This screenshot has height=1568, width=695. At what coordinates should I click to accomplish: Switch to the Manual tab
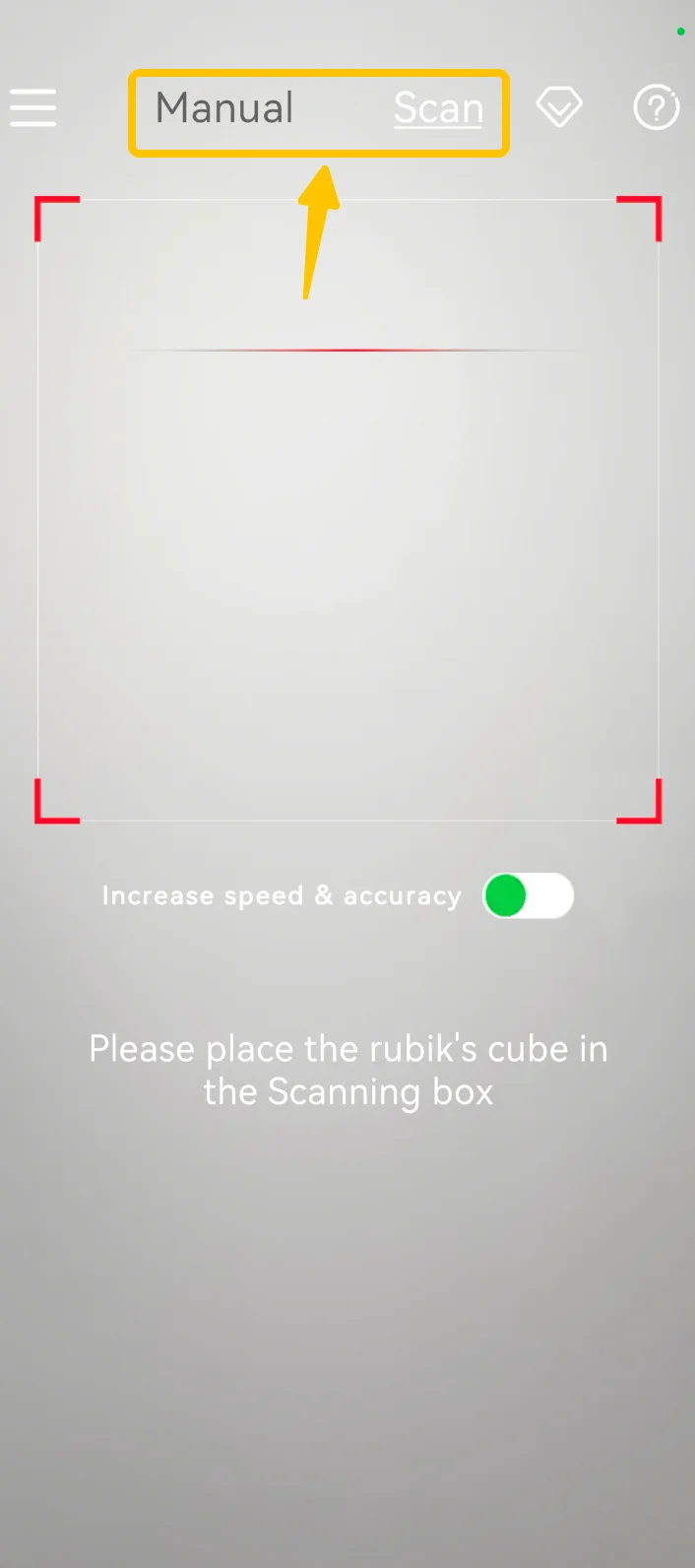tap(224, 108)
